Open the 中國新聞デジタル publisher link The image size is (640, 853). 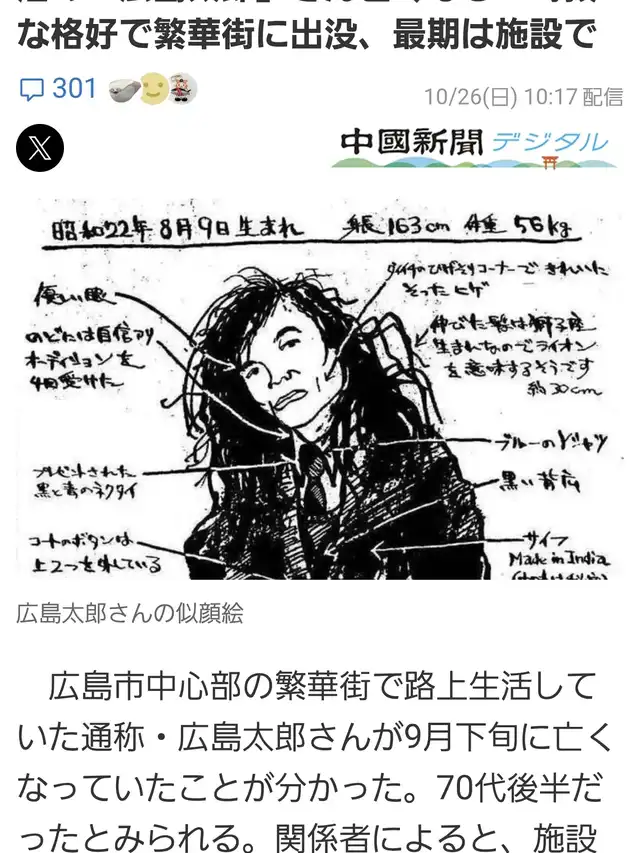coord(475,147)
